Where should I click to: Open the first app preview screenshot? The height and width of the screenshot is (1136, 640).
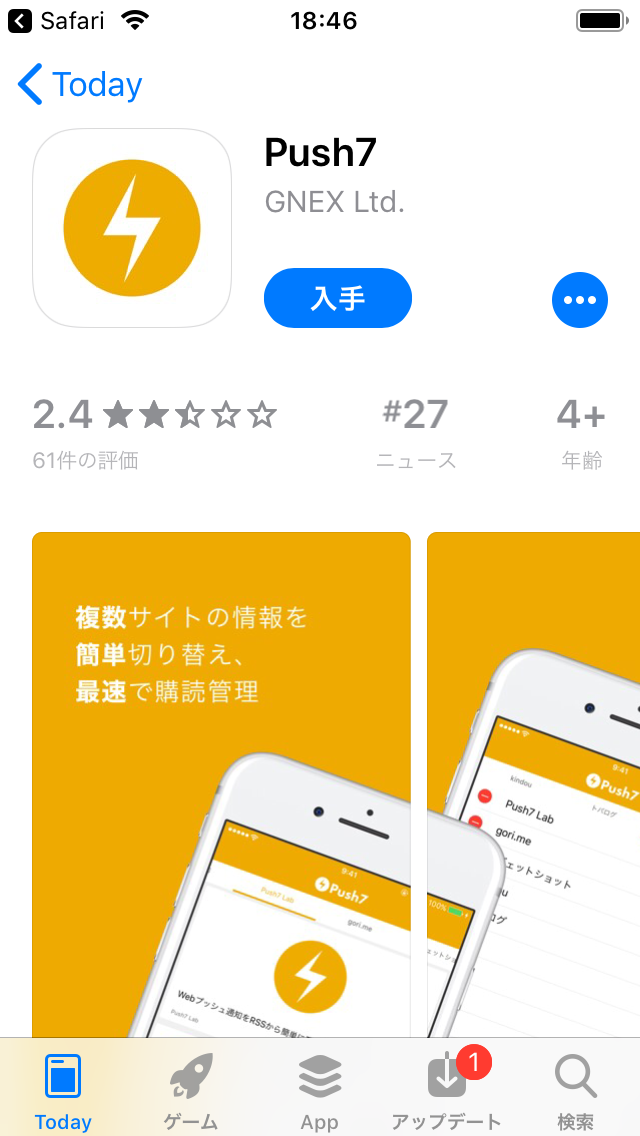[221, 785]
